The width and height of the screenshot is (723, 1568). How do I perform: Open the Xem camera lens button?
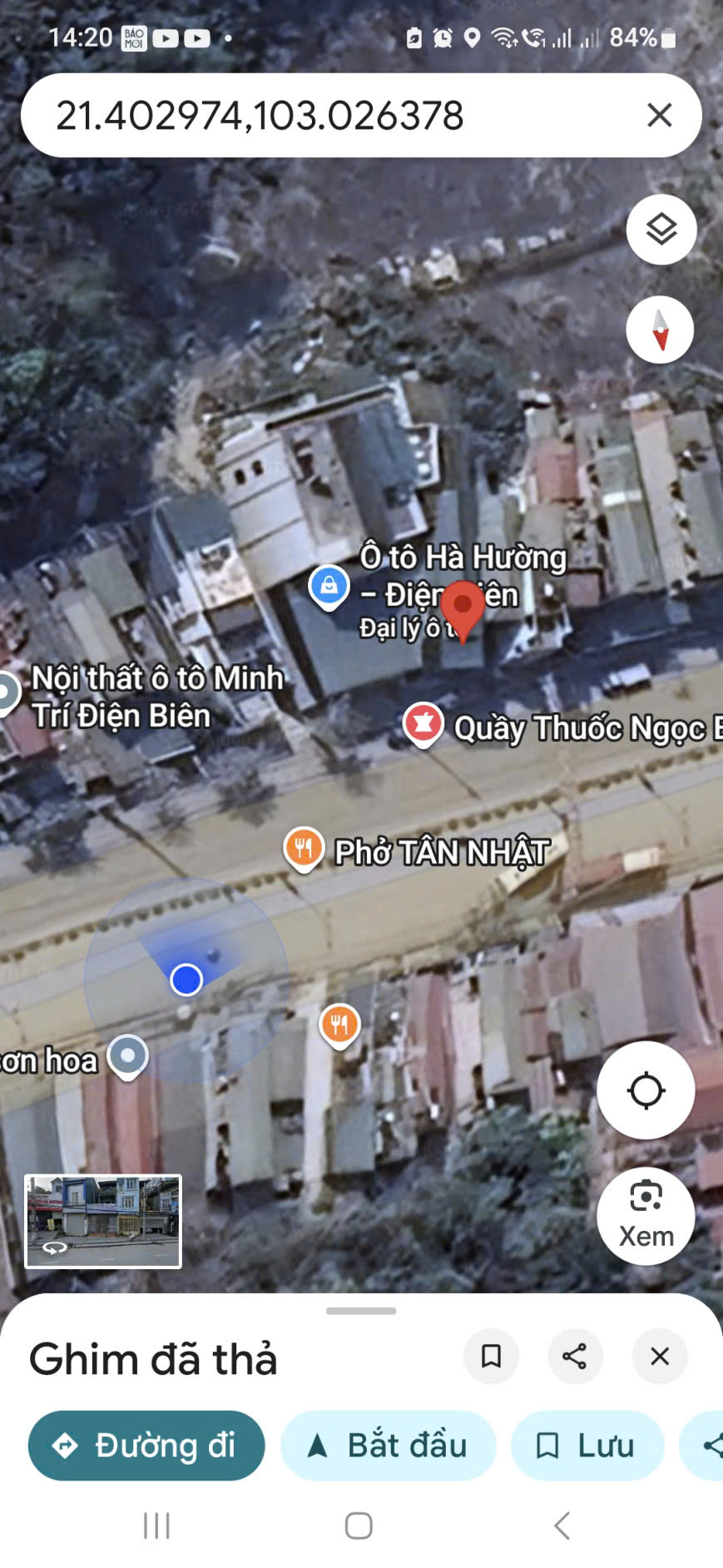[646, 1215]
